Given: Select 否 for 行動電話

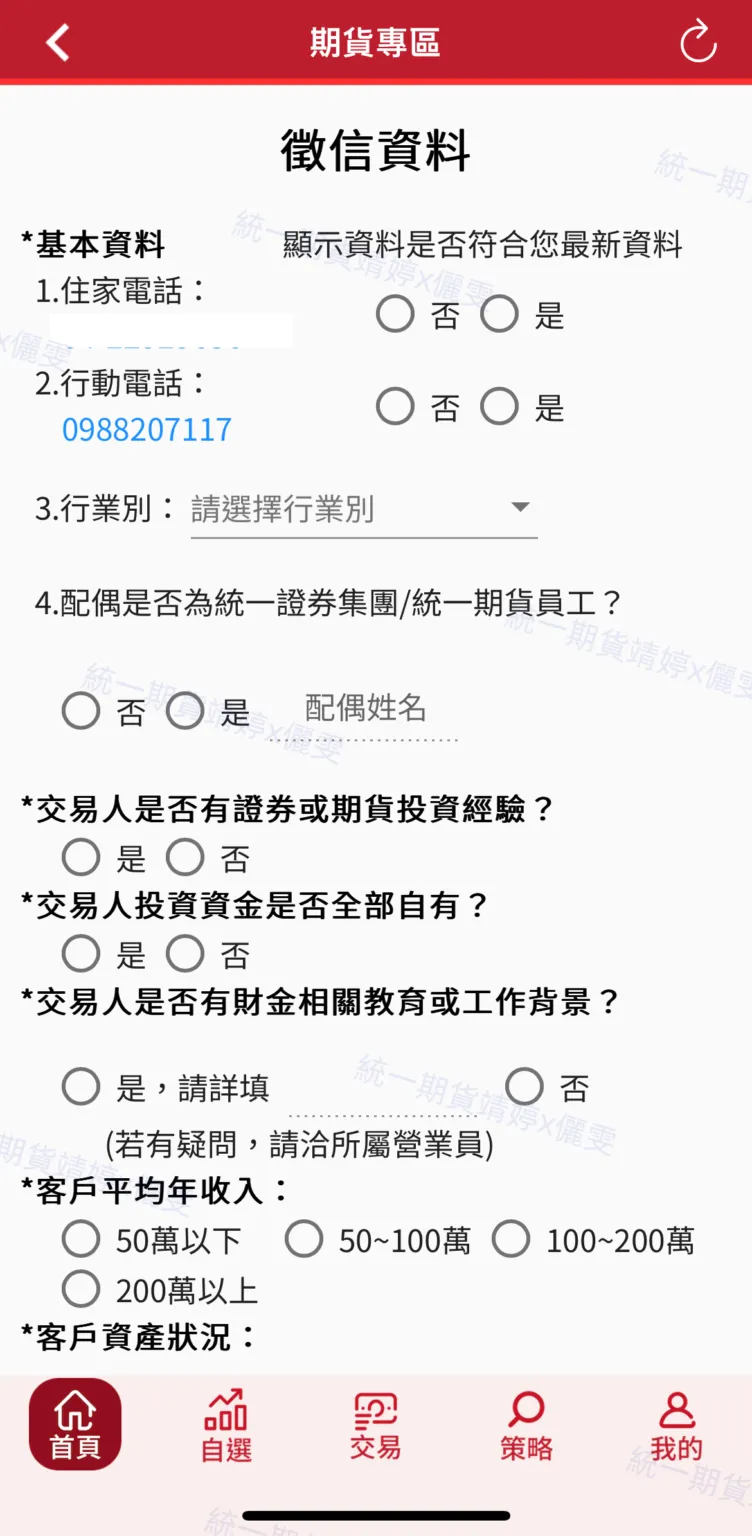Looking at the screenshot, I should (395, 407).
